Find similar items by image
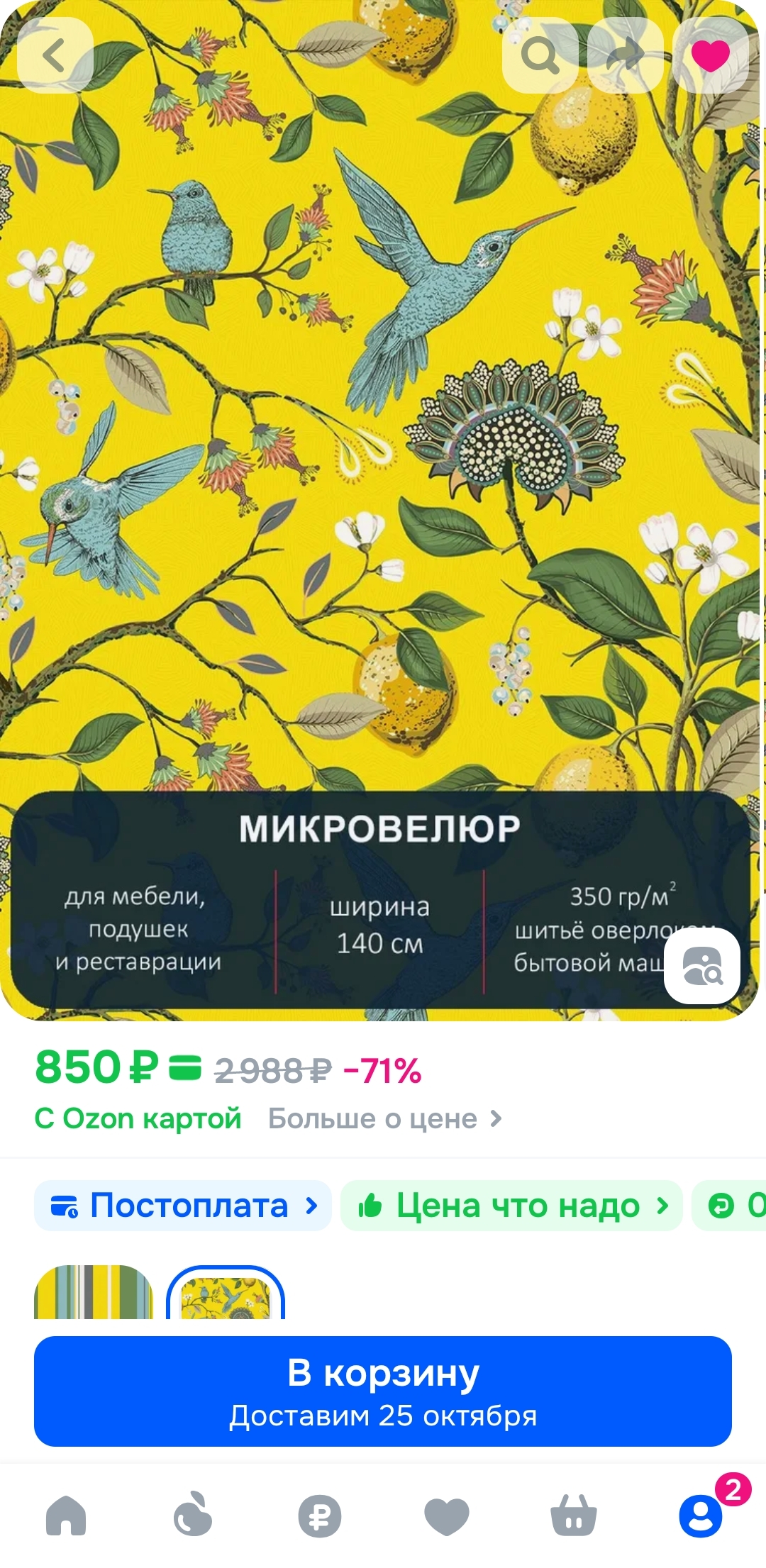This screenshot has height=1568, width=766. tap(701, 966)
